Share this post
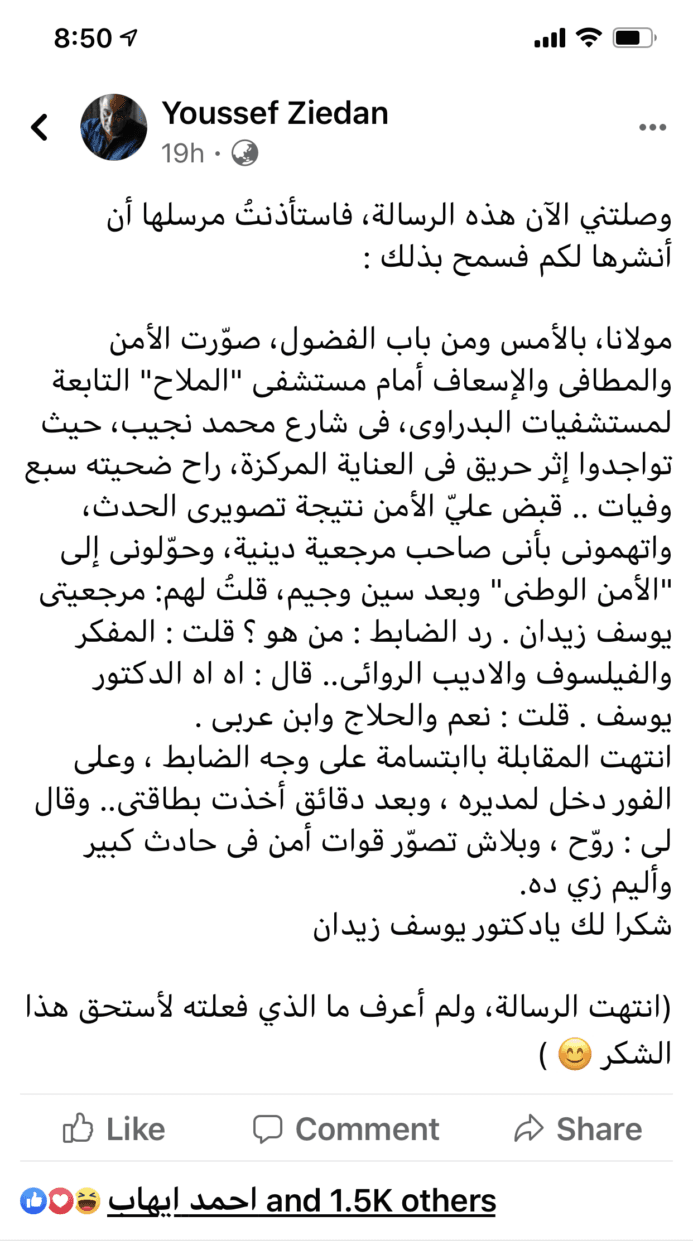Image resolution: width=693 pixels, height=1252 pixels. (x=577, y=1129)
